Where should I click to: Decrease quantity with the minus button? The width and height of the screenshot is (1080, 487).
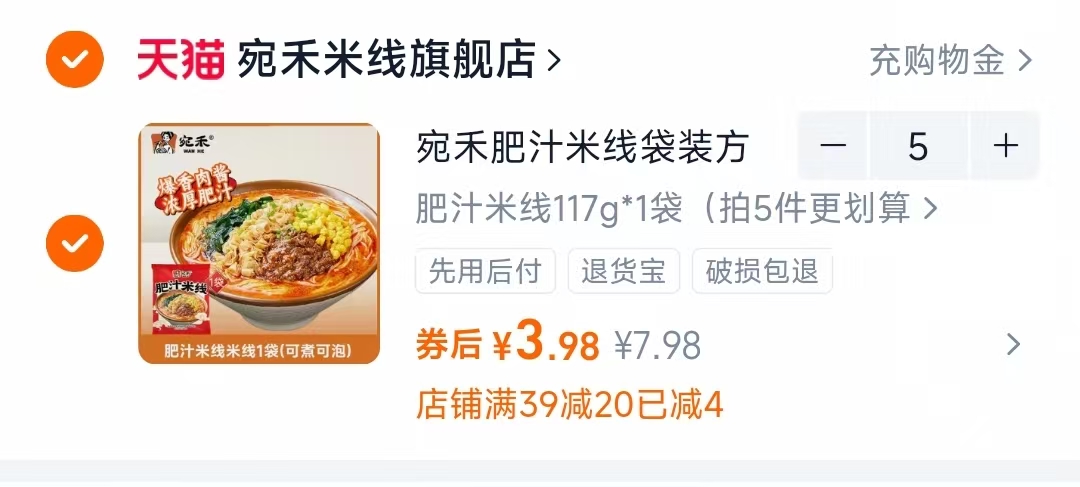coord(833,147)
